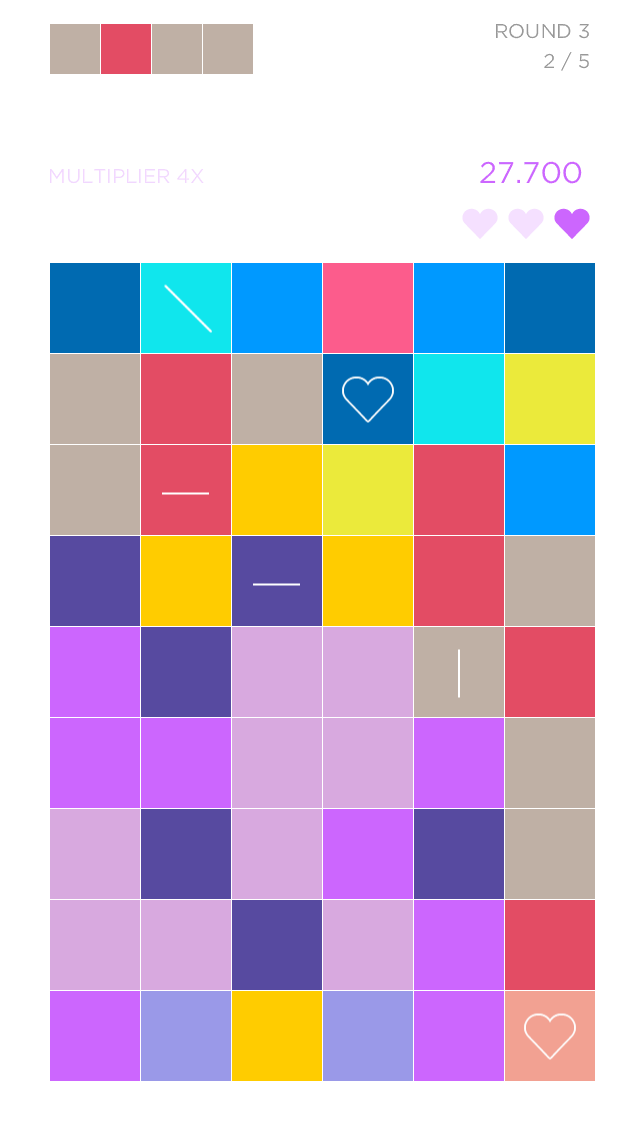640x1136 pixels.
Task: Tap the cyan tile with diagonal line
Action: coord(186,308)
